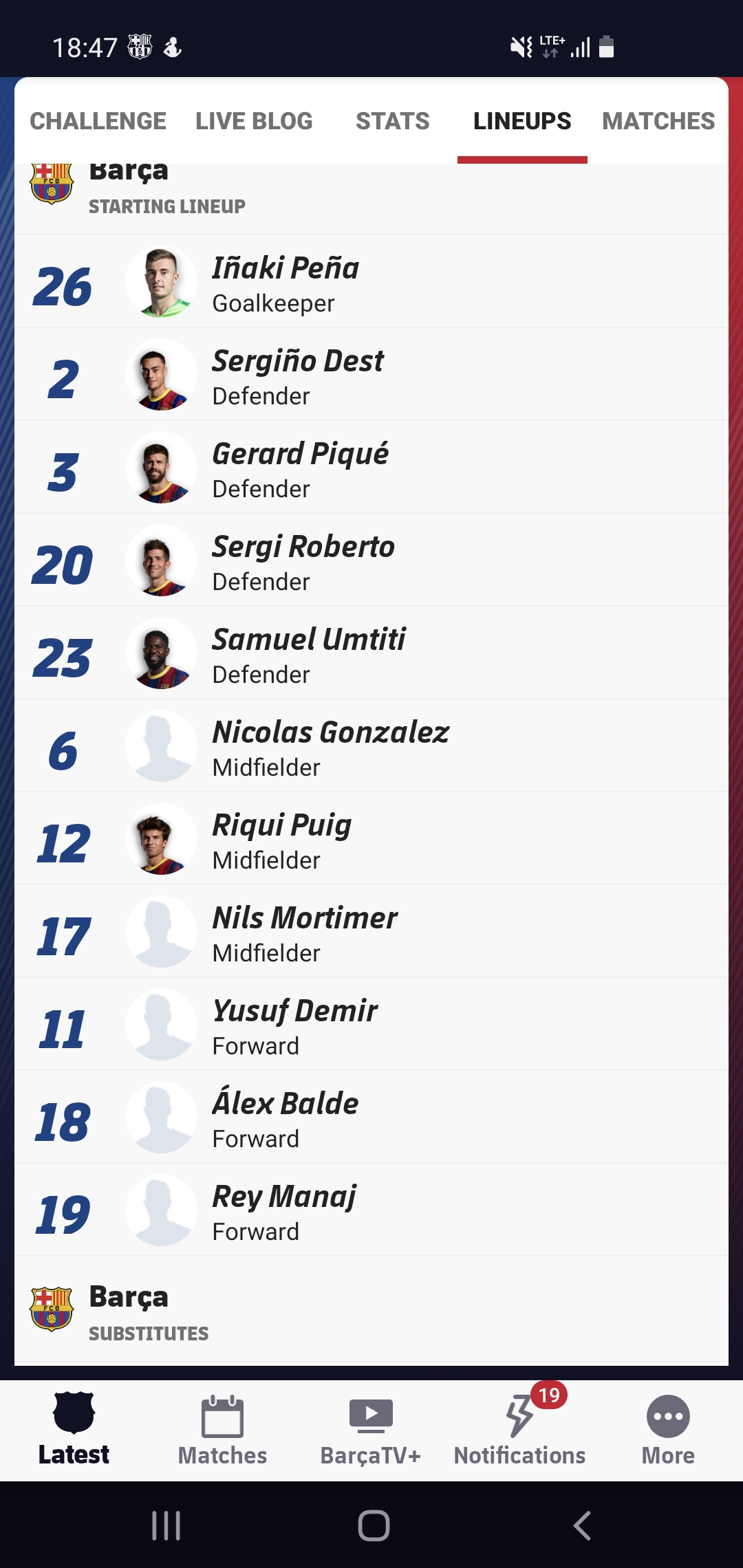Open the LIVE BLOG tab
This screenshot has height=1568, width=743.
point(254,121)
